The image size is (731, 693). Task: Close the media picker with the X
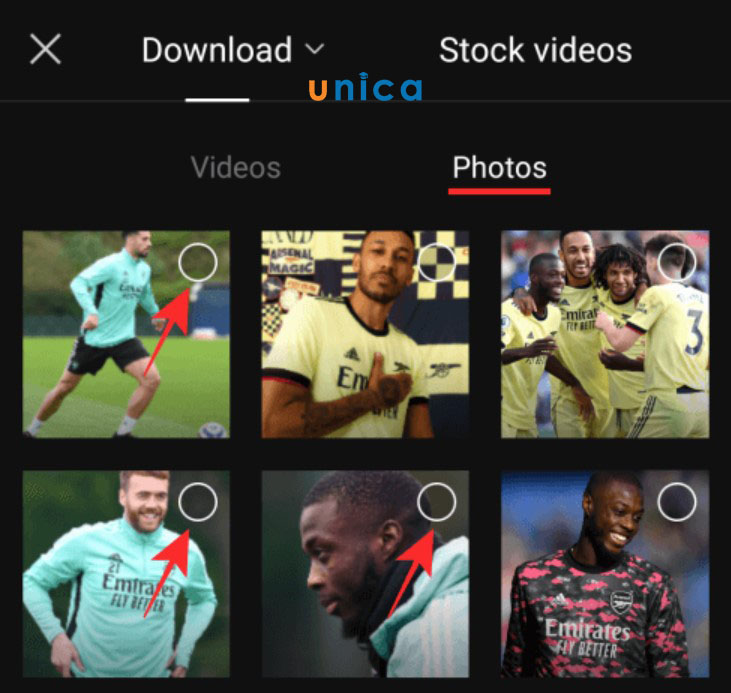[x=45, y=49]
